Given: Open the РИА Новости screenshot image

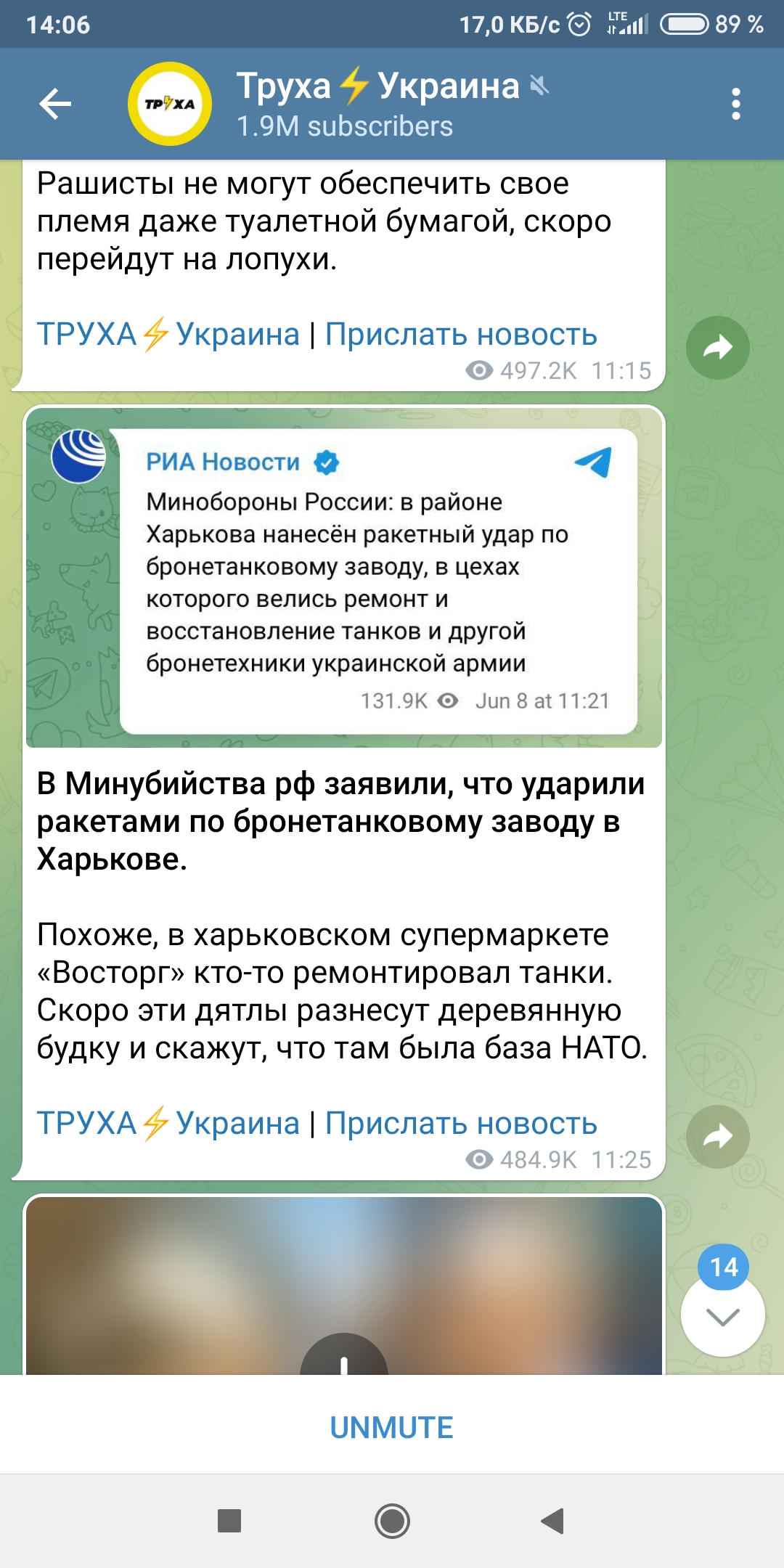Looking at the screenshot, I should point(344,577).
